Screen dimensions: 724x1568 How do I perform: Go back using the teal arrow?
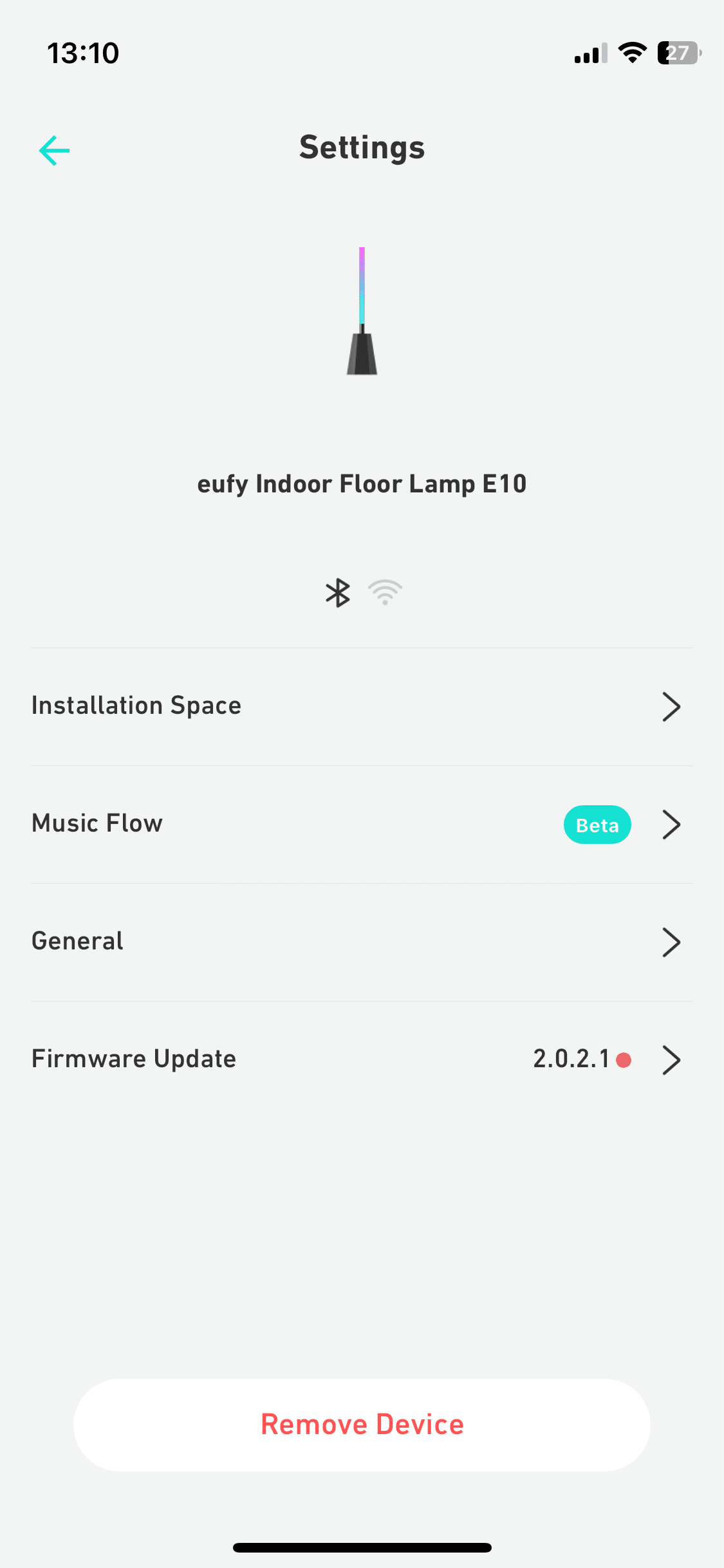[x=55, y=151]
